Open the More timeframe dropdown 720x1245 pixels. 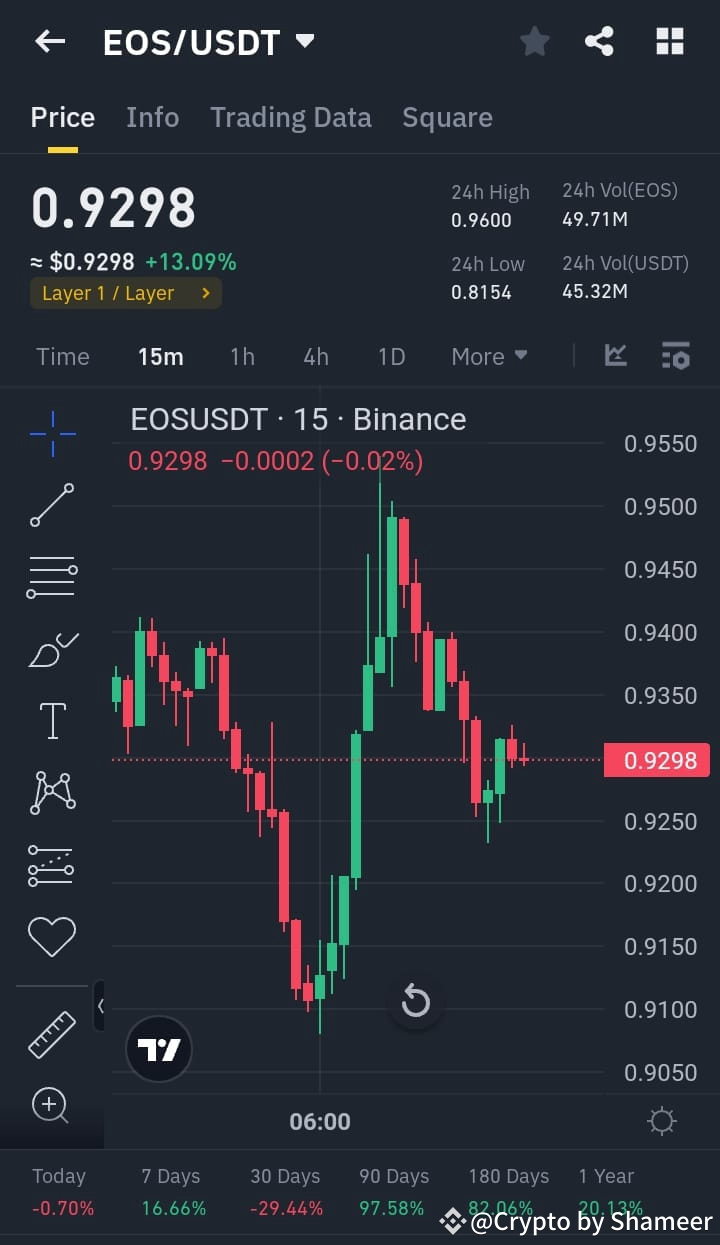[488, 356]
